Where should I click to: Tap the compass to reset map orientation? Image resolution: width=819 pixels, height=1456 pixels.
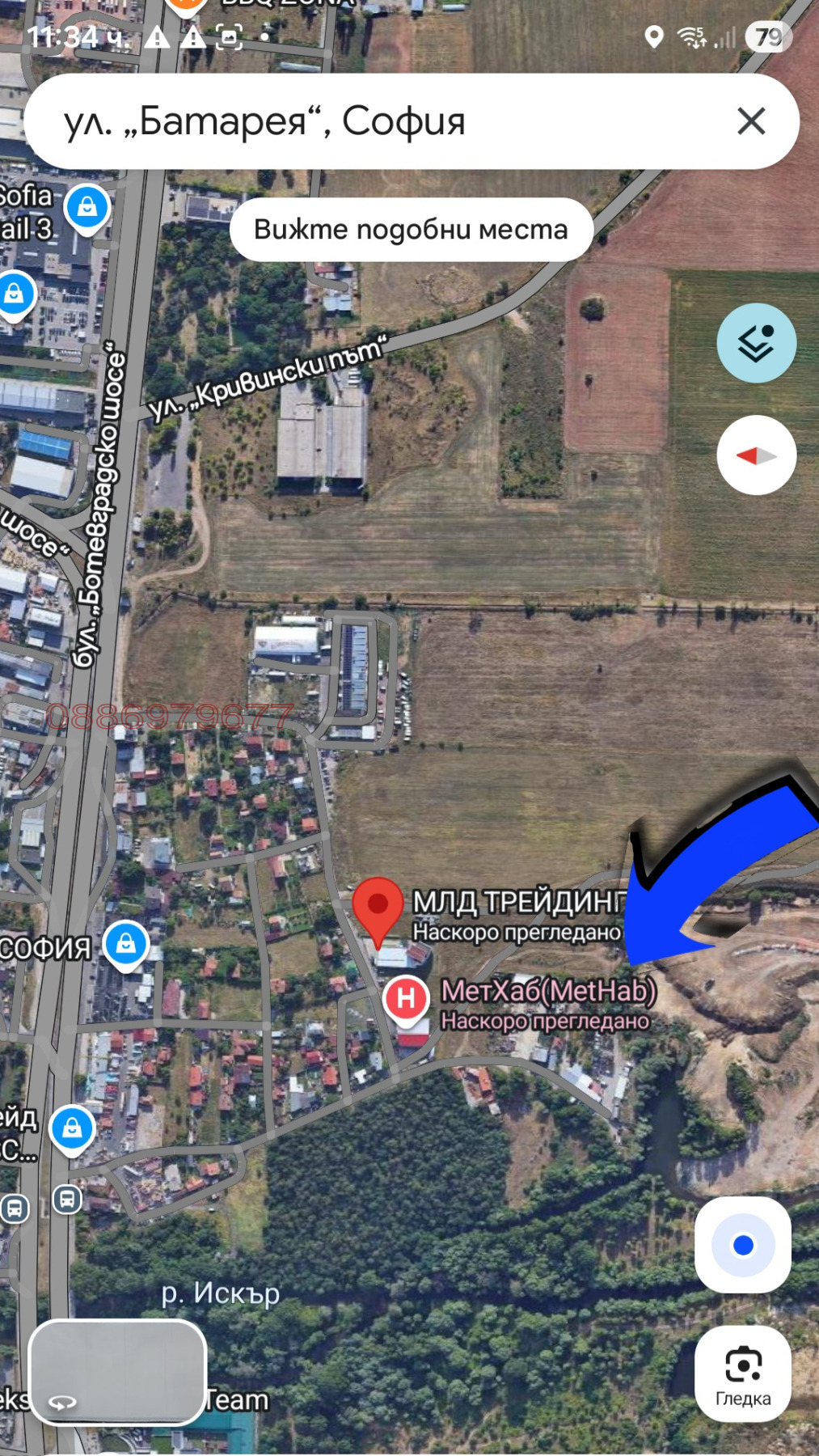pyautogui.click(x=755, y=455)
